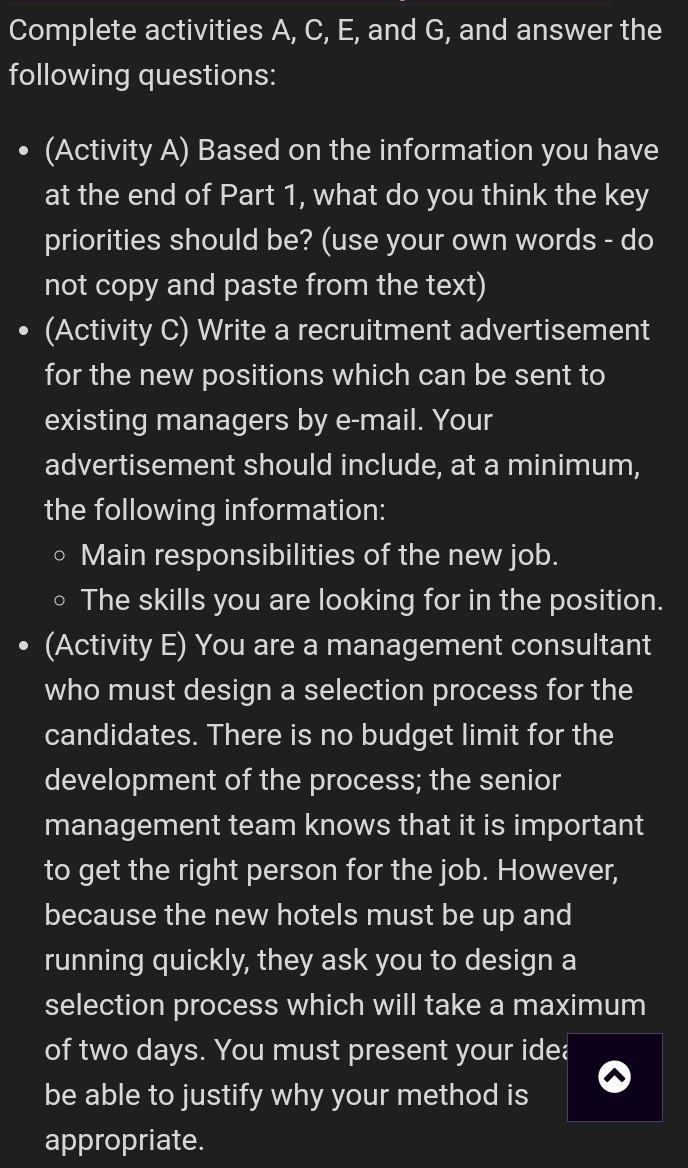Viewport: 688px width, 1168px height.
Task: Tap the scroll-to-top arrow button
Action: 614,1077
